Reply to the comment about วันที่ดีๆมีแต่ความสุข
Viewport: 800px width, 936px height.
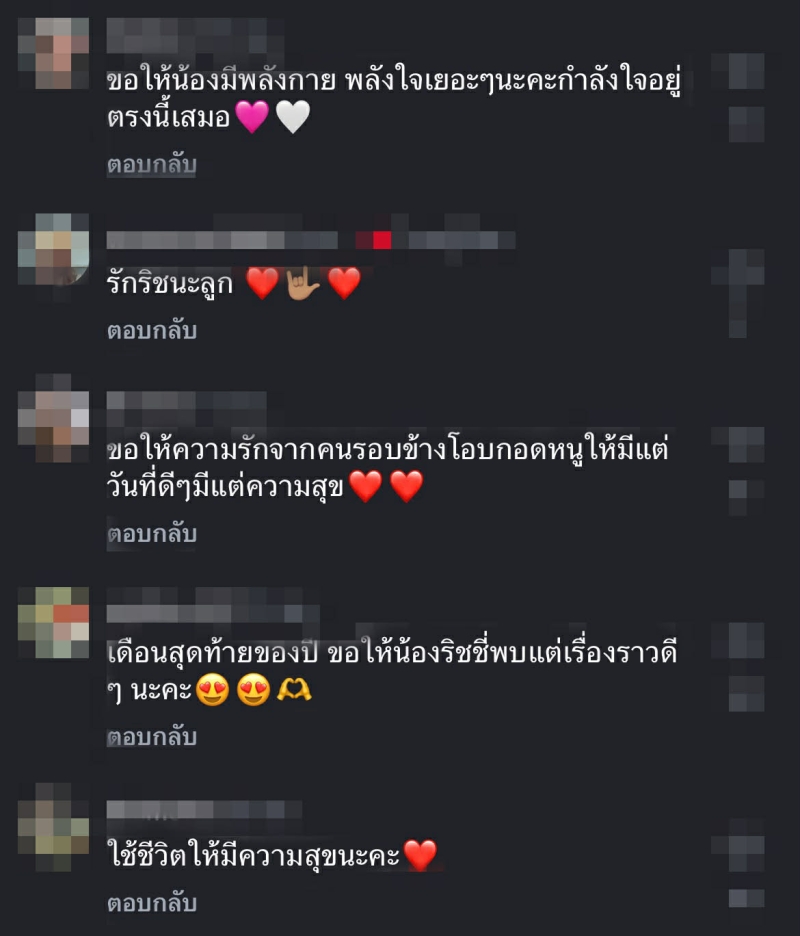pos(151,534)
